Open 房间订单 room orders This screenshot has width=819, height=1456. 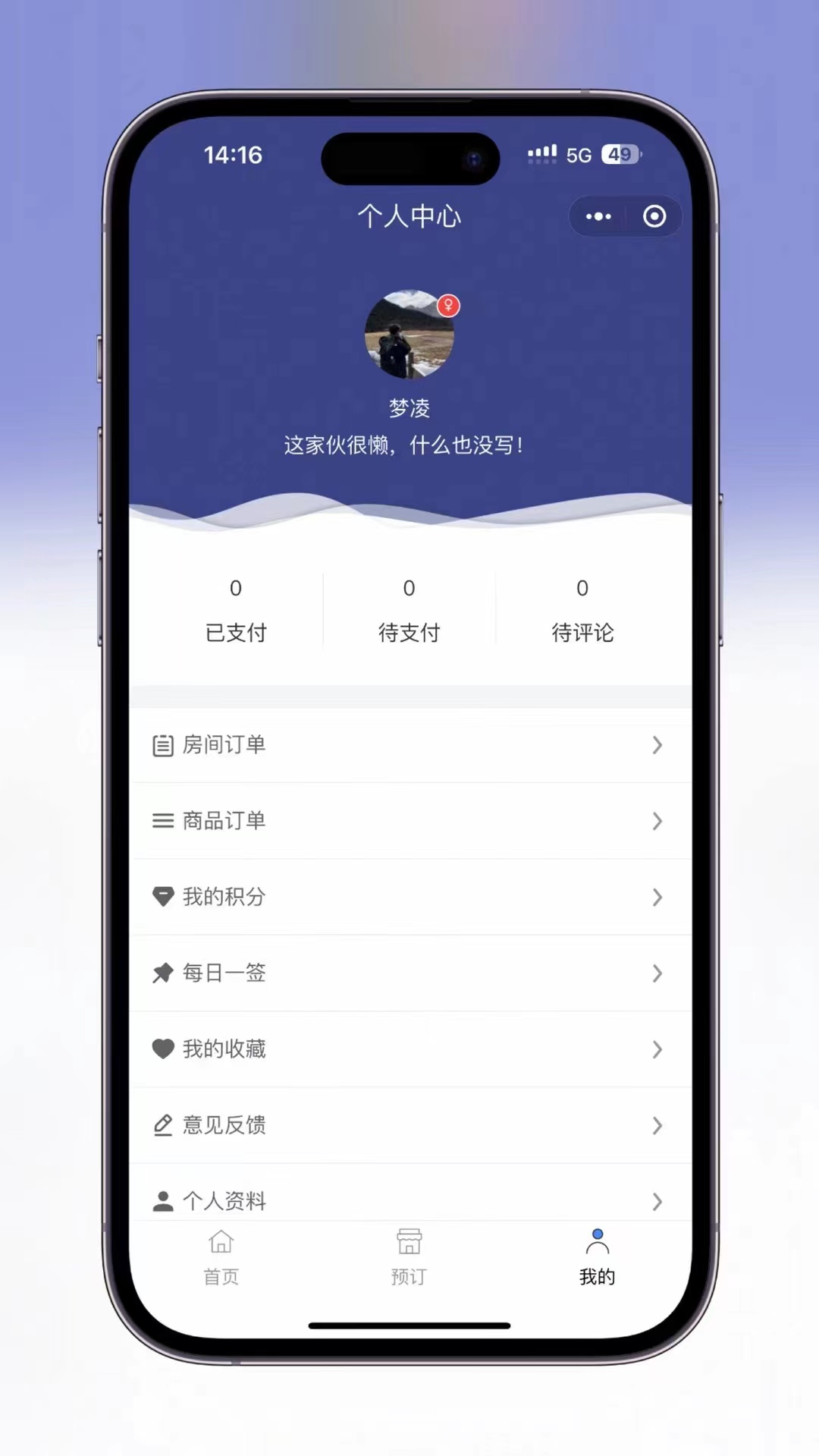(x=409, y=745)
